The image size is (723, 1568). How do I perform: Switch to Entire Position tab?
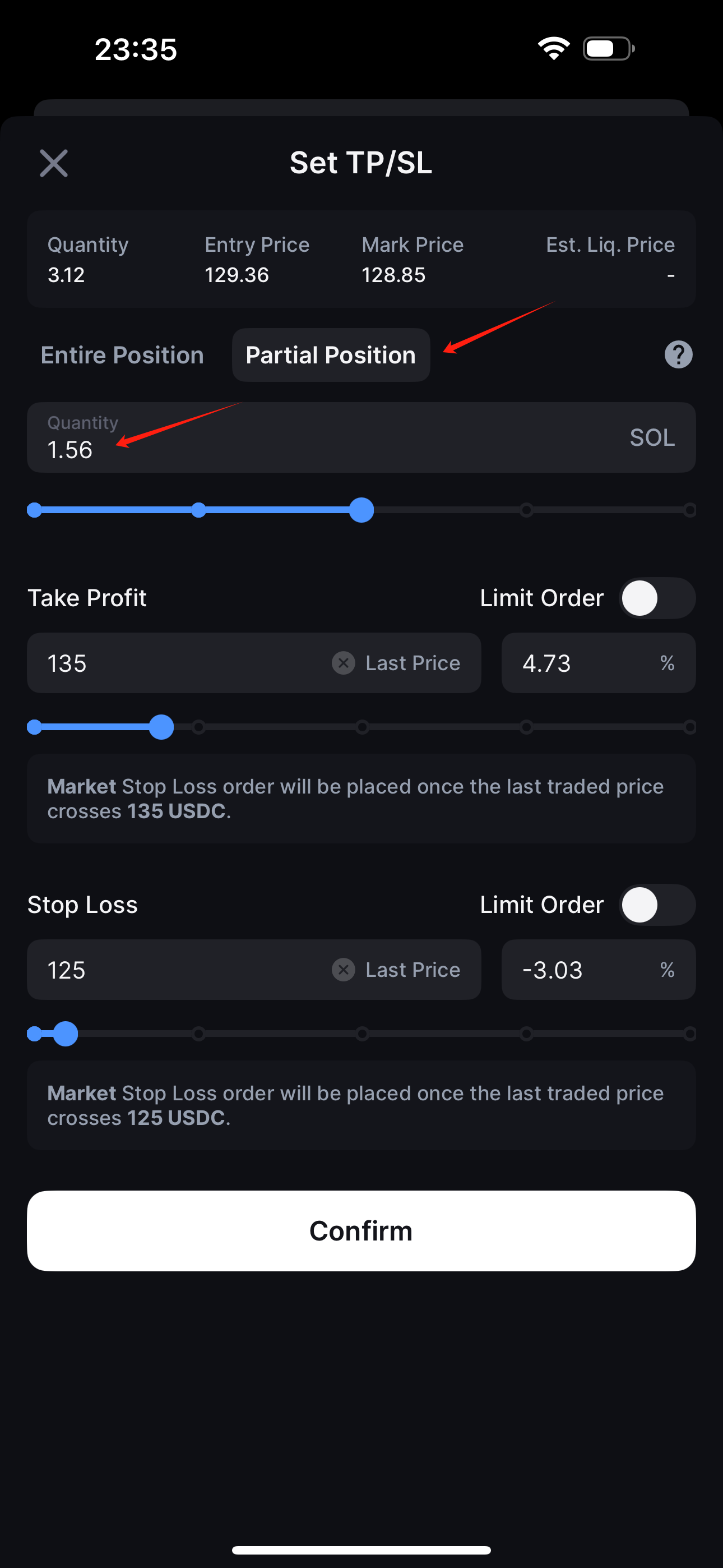pyautogui.click(x=122, y=355)
